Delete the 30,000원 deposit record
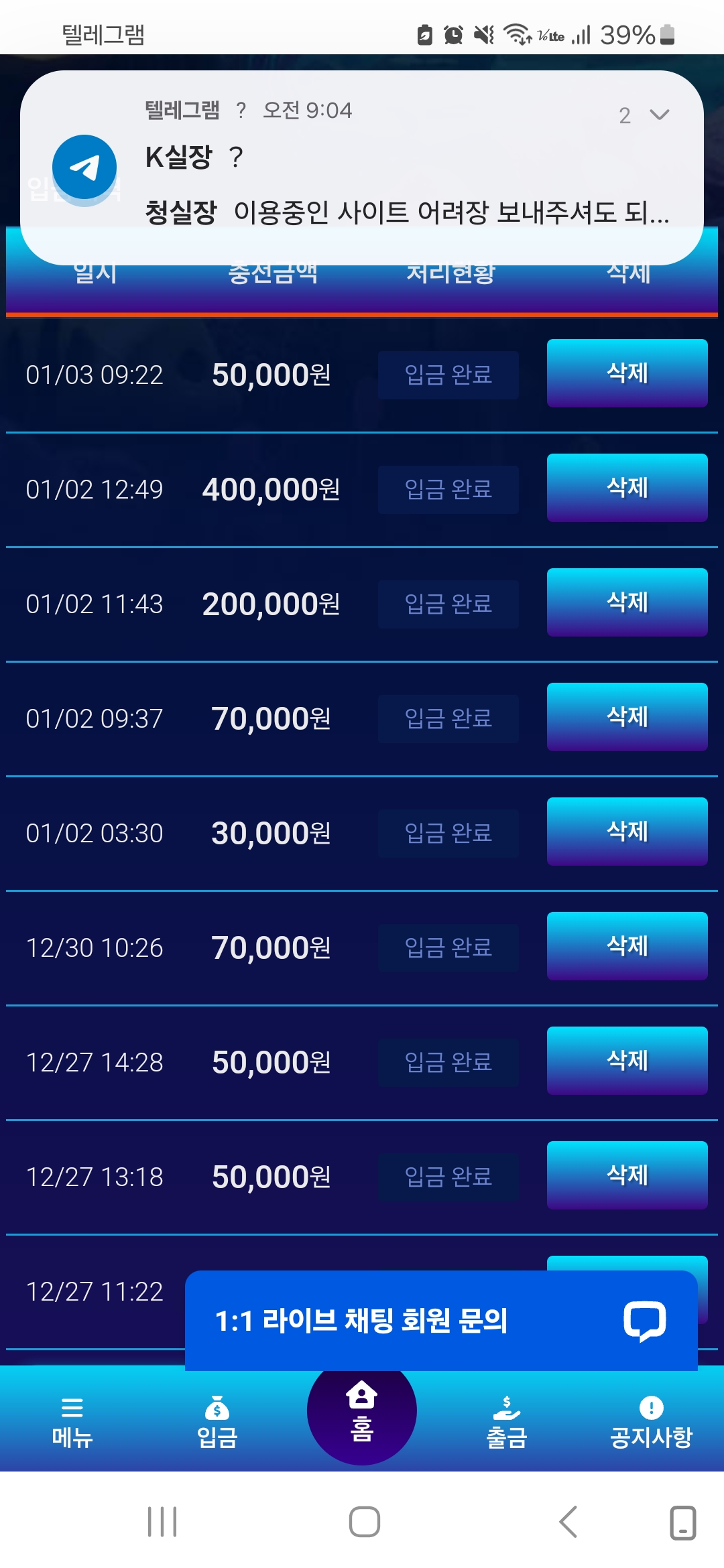The width and height of the screenshot is (724, 1568). (627, 832)
